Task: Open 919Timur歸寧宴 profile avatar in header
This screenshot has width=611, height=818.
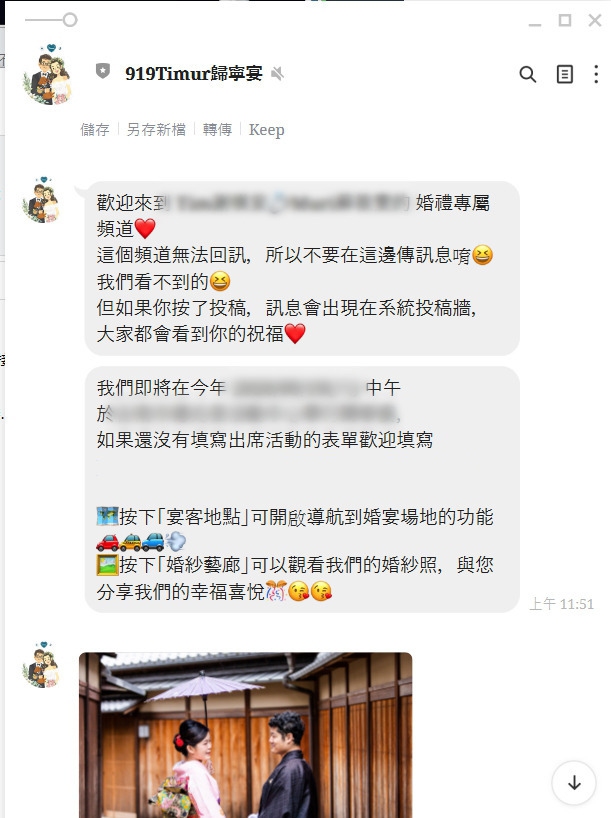Action: click(48, 75)
